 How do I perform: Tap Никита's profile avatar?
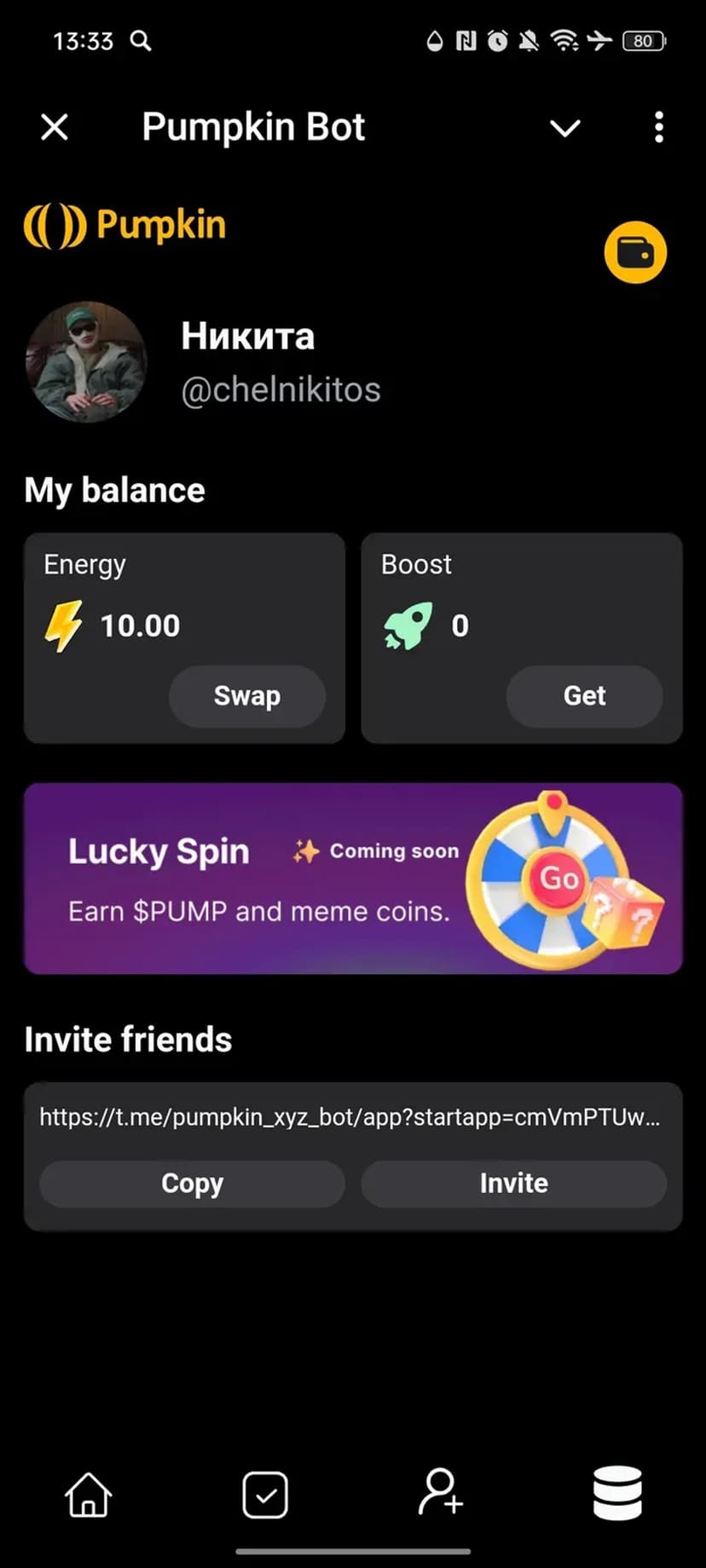[86, 361]
